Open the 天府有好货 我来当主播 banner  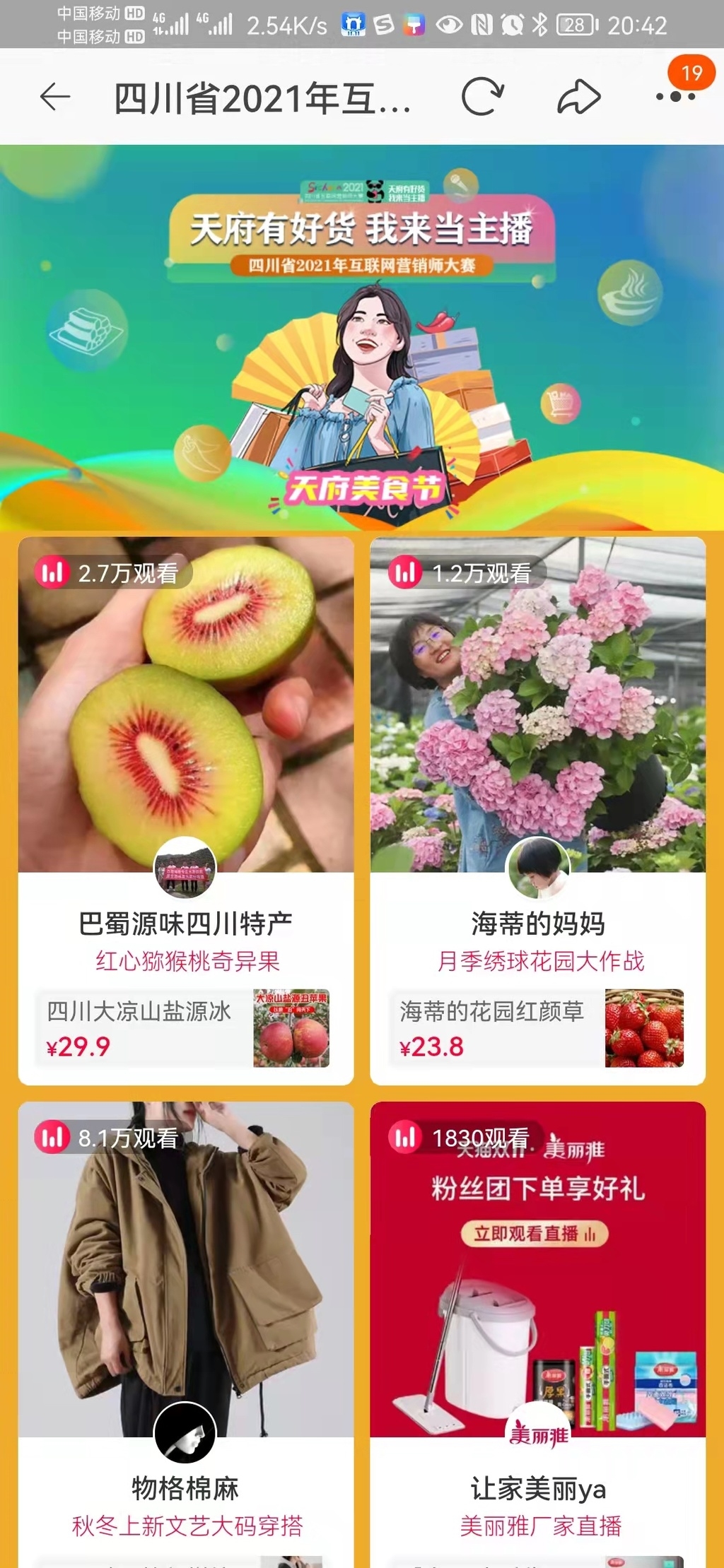tap(362, 337)
